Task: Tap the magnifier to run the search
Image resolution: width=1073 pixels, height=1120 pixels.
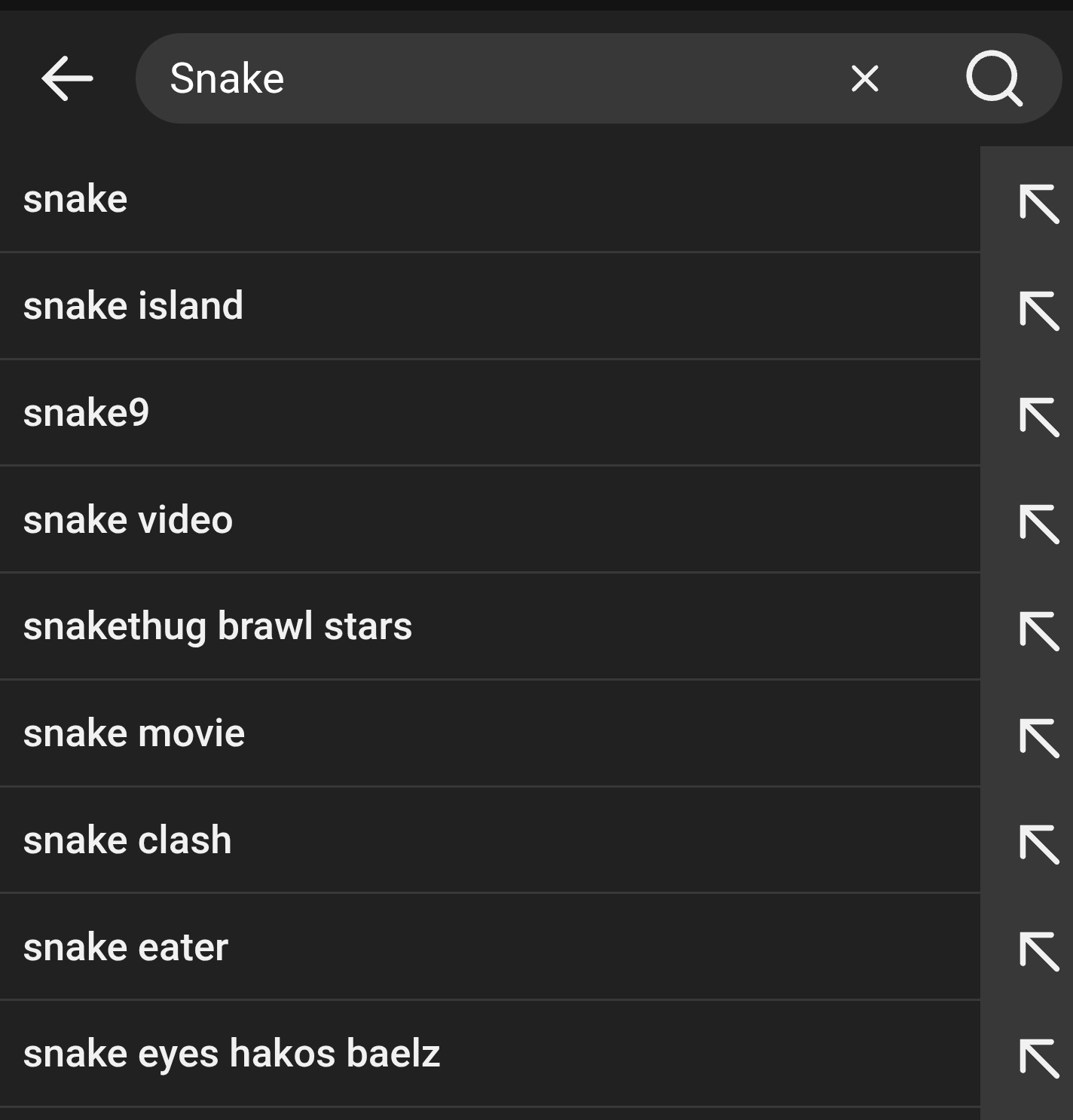Action: tap(994, 78)
